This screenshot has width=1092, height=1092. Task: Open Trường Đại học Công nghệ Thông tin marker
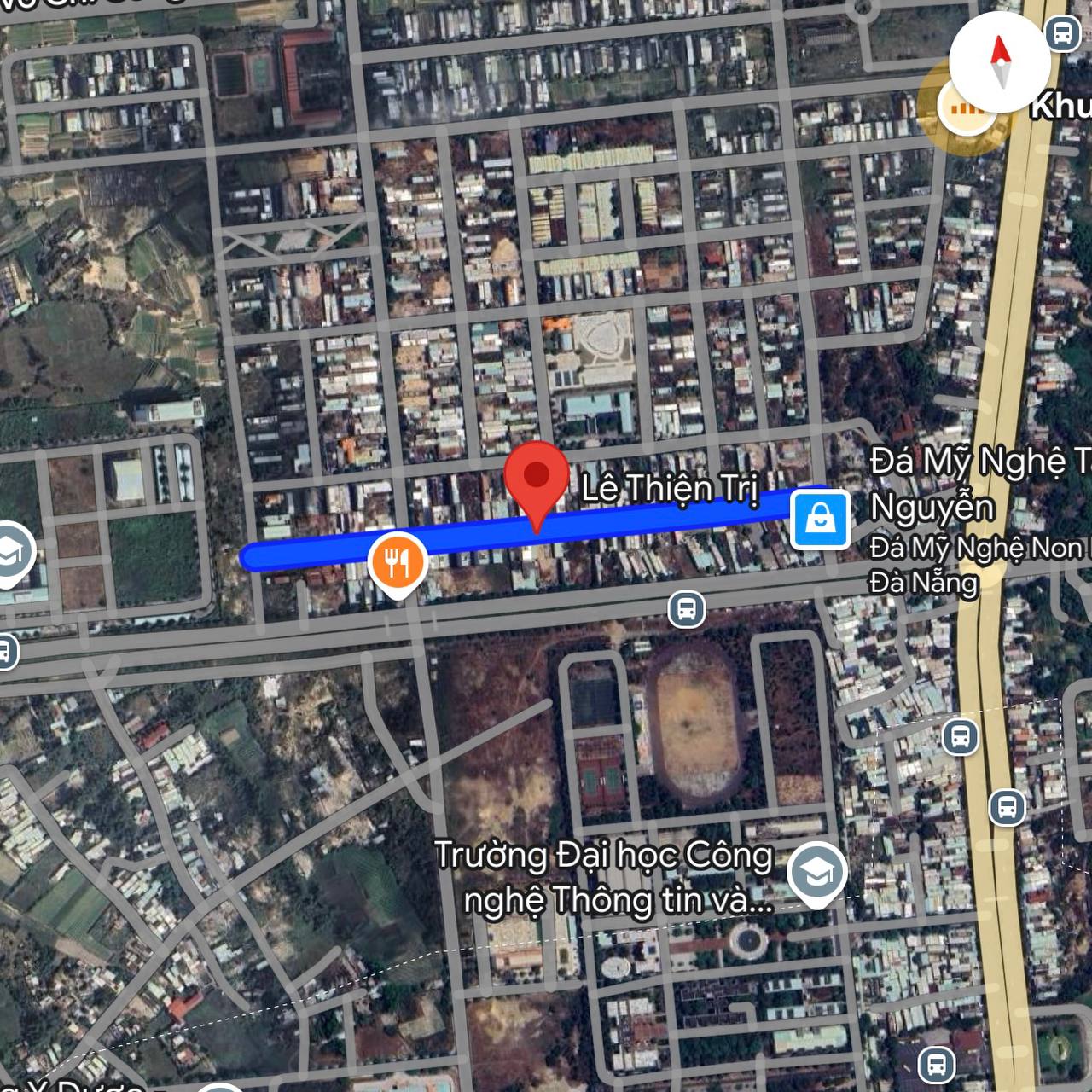click(816, 874)
